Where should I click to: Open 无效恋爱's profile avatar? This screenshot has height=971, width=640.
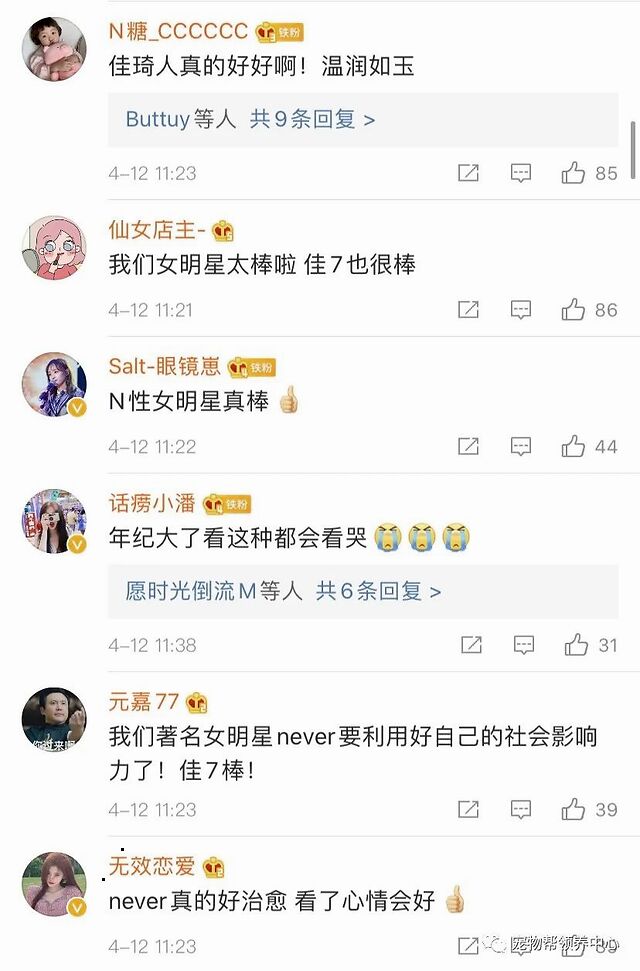54,884
